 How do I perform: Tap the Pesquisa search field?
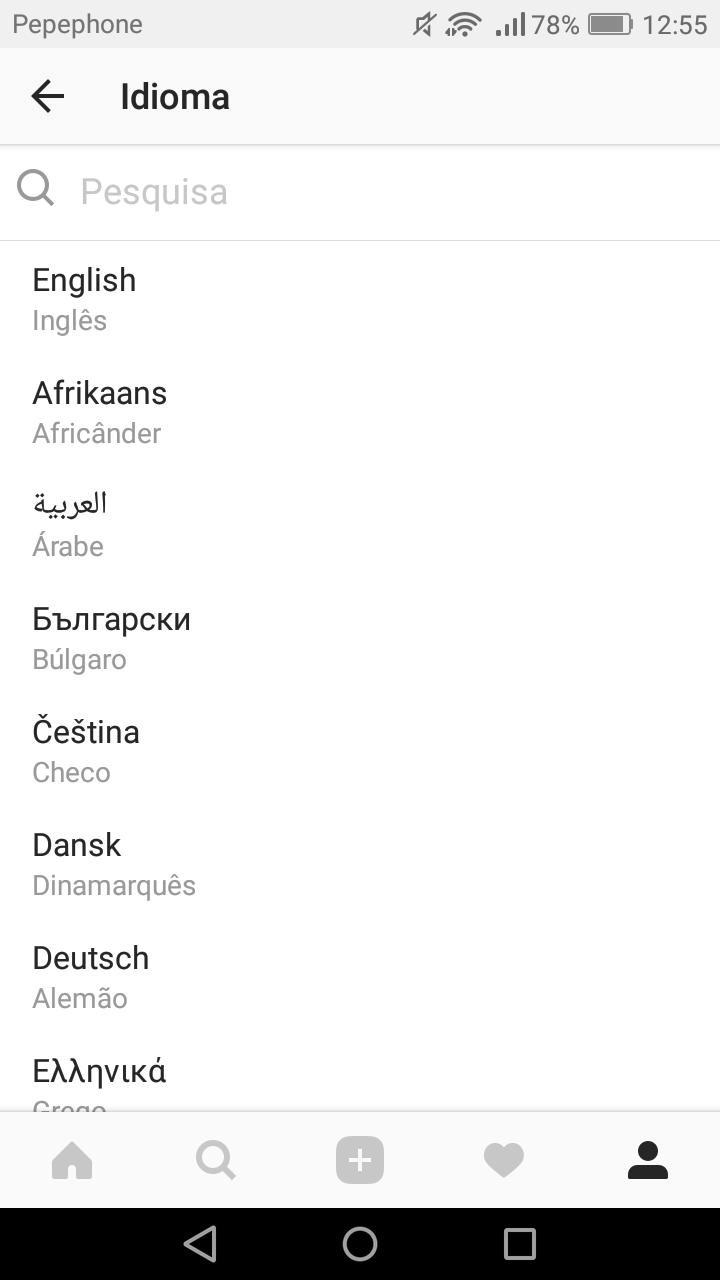360,191
